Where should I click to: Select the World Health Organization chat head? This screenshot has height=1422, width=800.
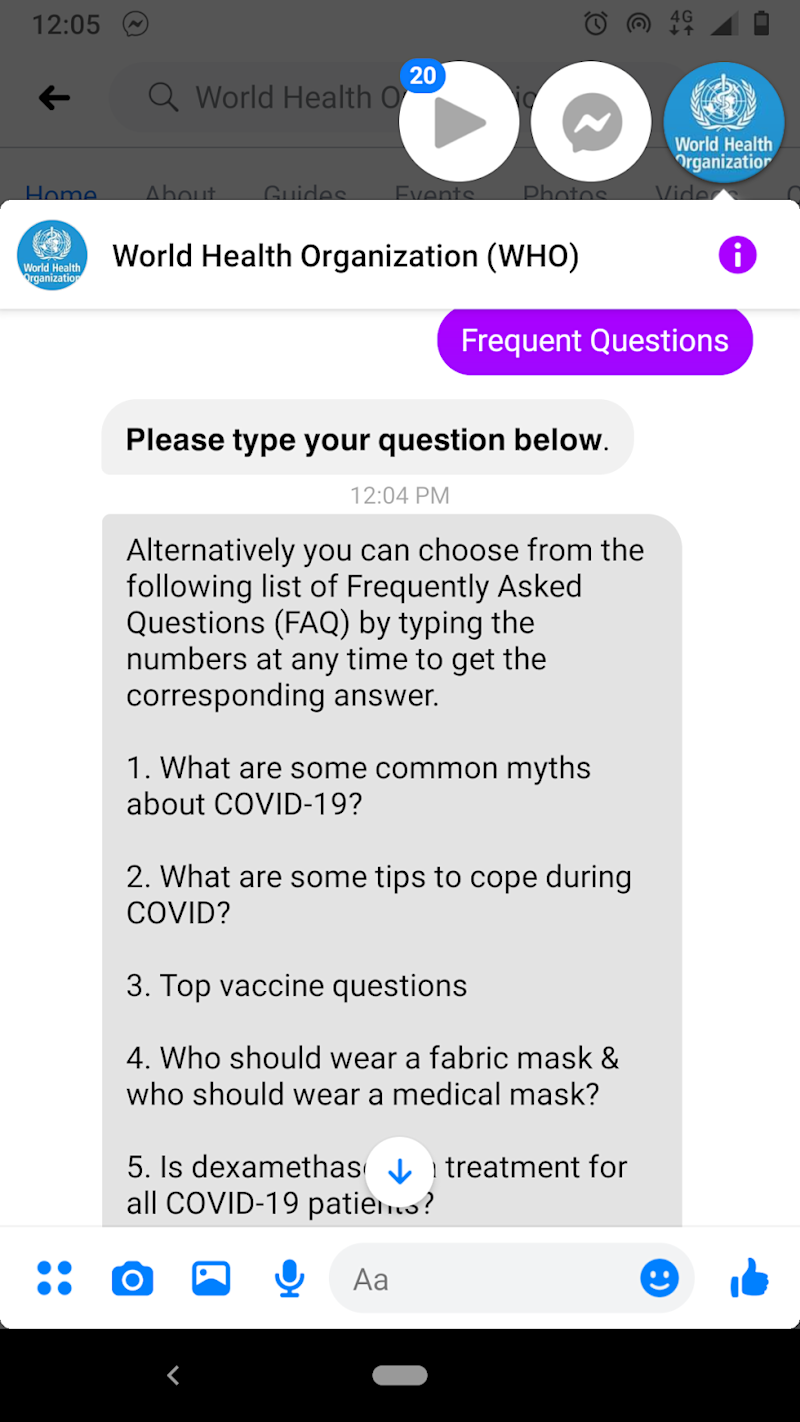coord(723,122)
